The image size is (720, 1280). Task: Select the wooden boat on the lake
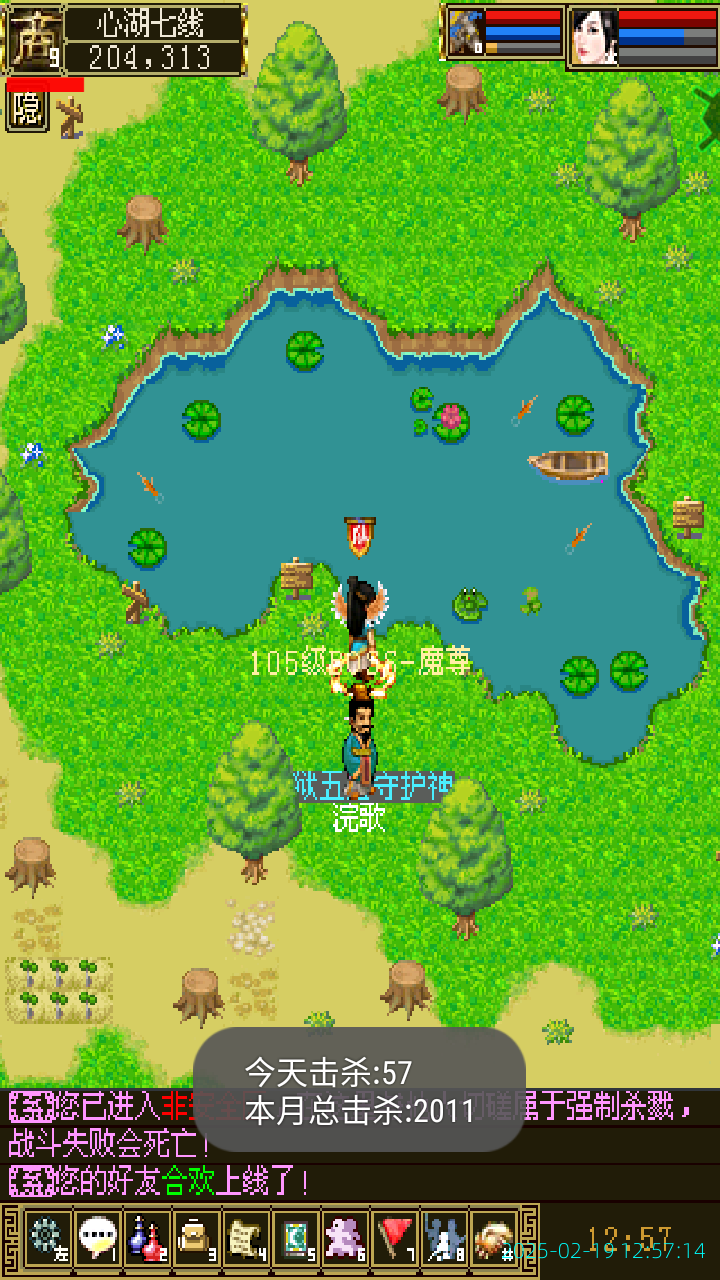click(x=567, y=465)
